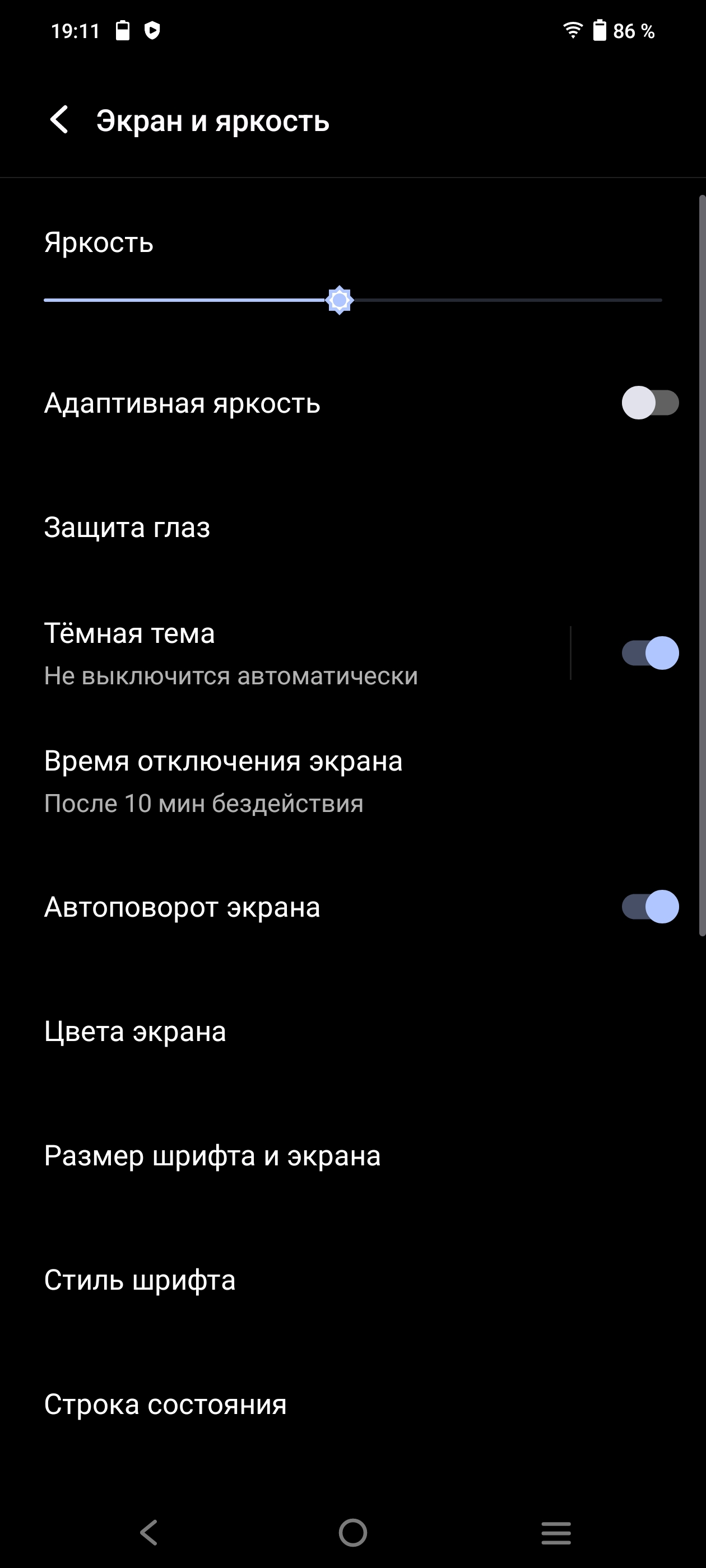Image resolution: width=706 pixels, height=1568 pixels.
Task: Disable Автоповорот экрана switch
Action: (649, 907)
